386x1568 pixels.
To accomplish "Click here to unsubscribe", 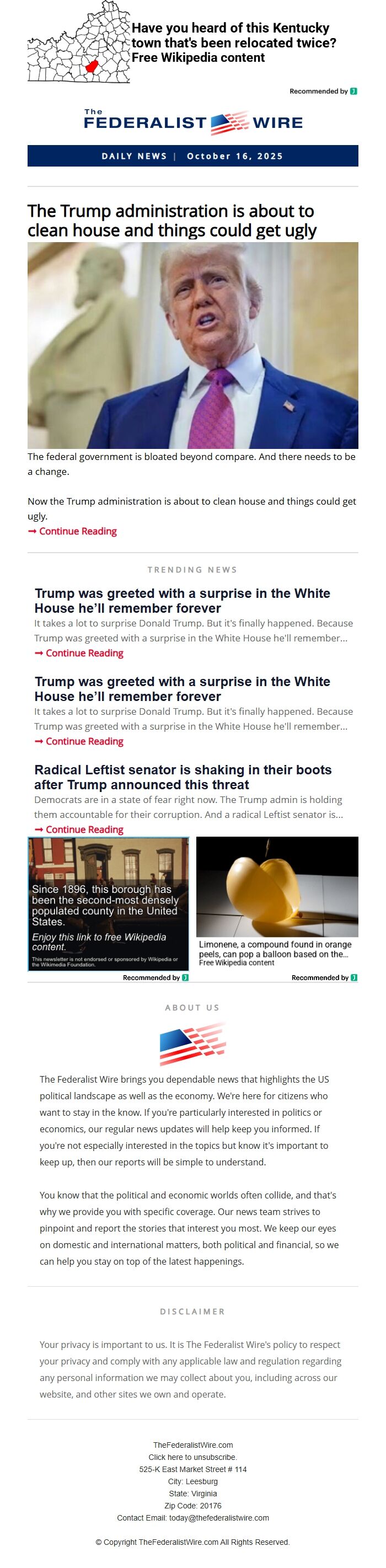I will 193,1457.
